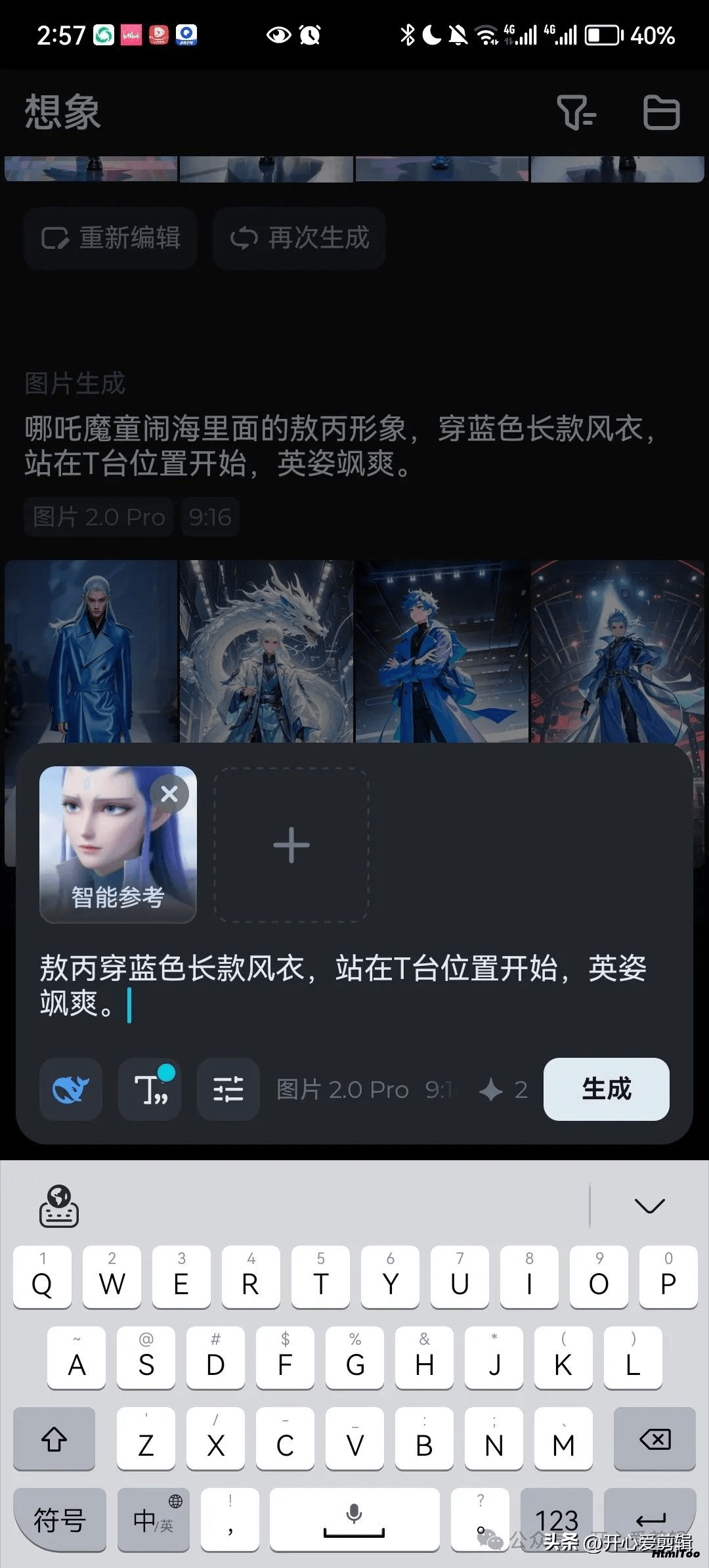Viewport: 709px width, 1568px height.
Task: Tap 生成 to generate the image
Action: [x=607, y=1089]
